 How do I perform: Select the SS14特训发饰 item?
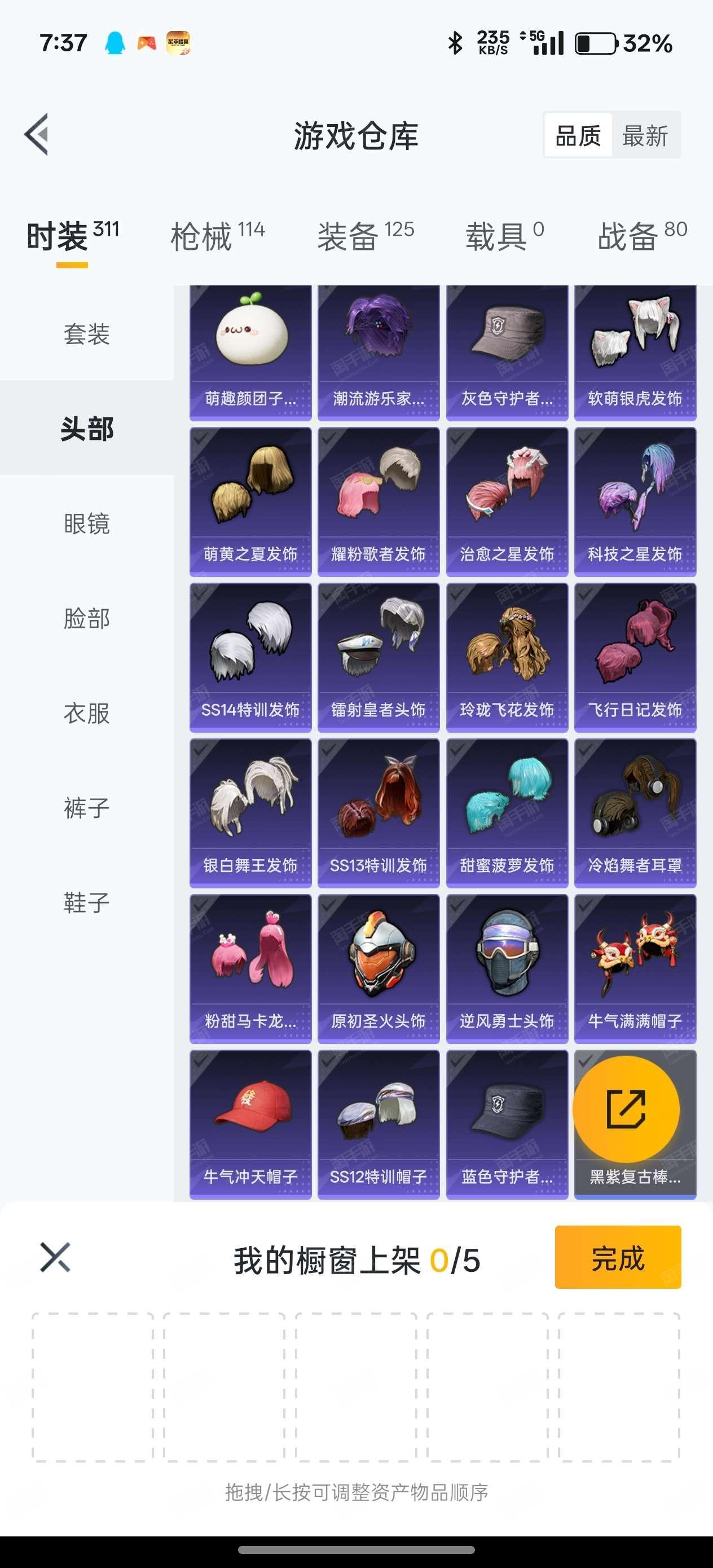(x=250, y=658)
